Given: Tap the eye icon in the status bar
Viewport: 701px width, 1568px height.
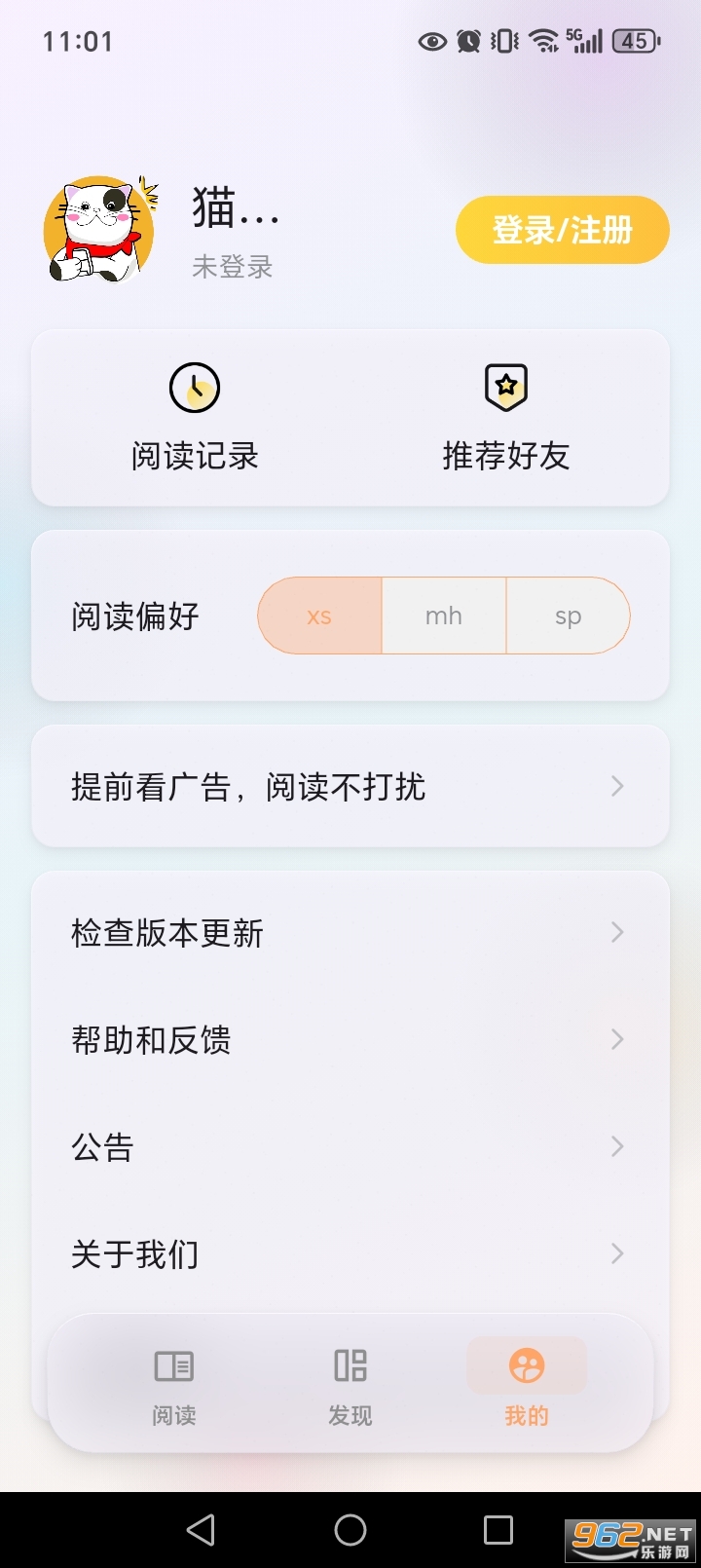Looking at the screenshot, I should pyautogui.click(x=431, y=41).
